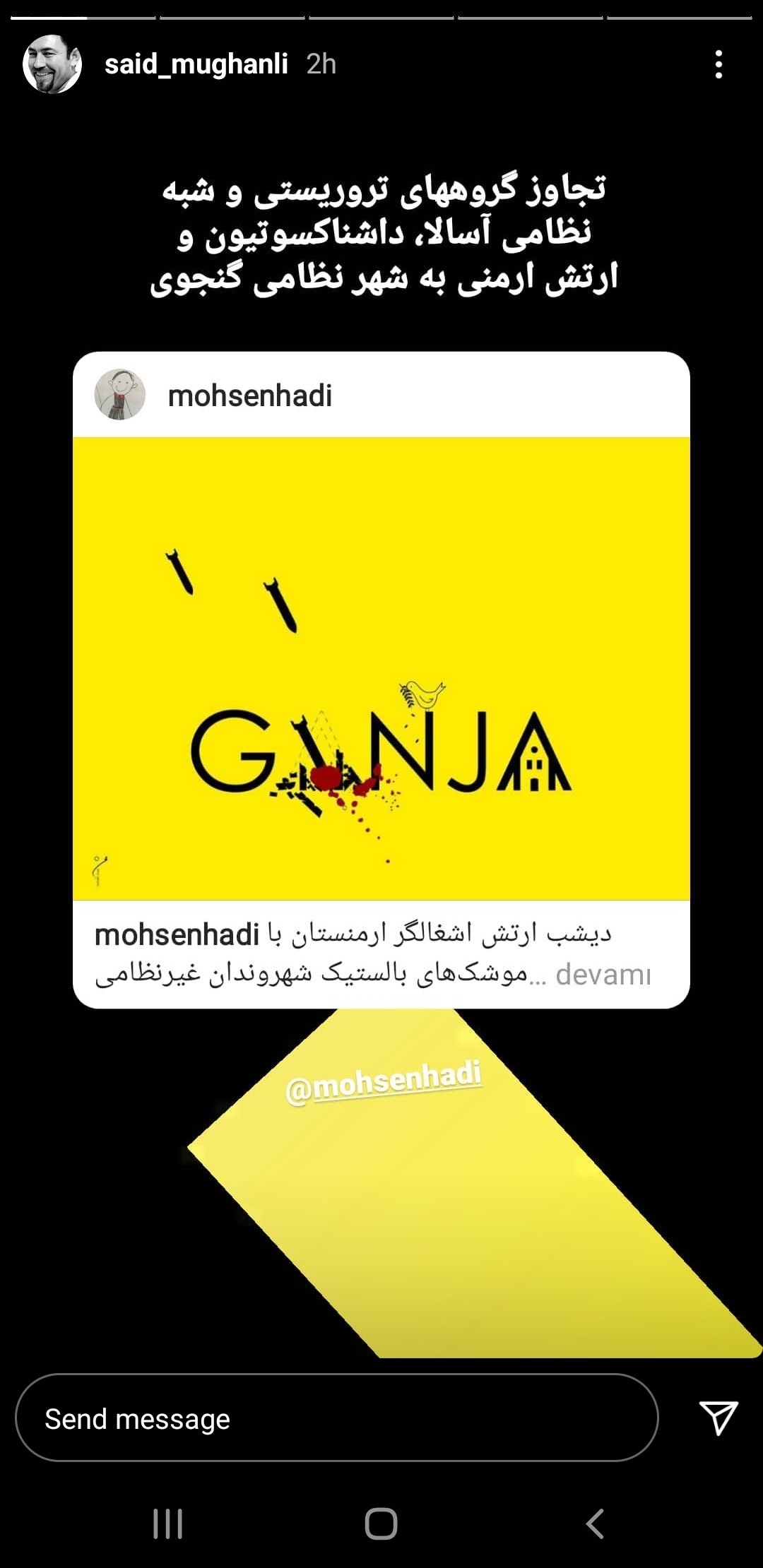Screen dimensions: 763x1568
Task: Share this story via the paper plane icon
Action: click(x=718, y=1418)
